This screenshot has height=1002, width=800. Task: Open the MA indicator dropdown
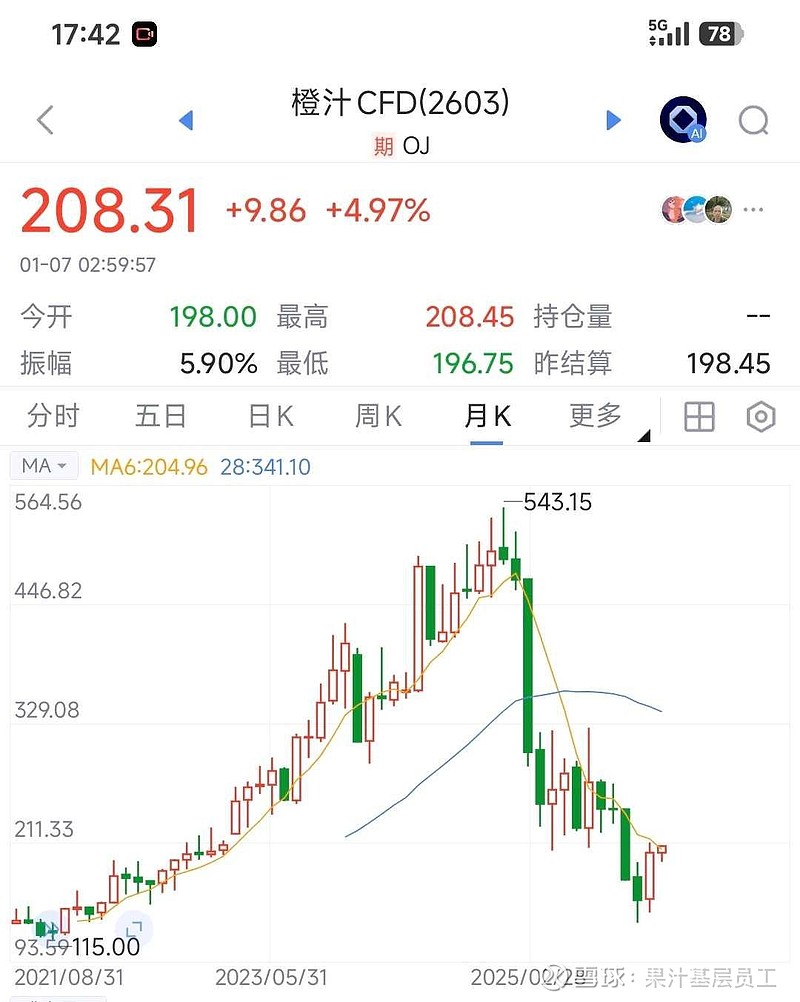(44, 466)
